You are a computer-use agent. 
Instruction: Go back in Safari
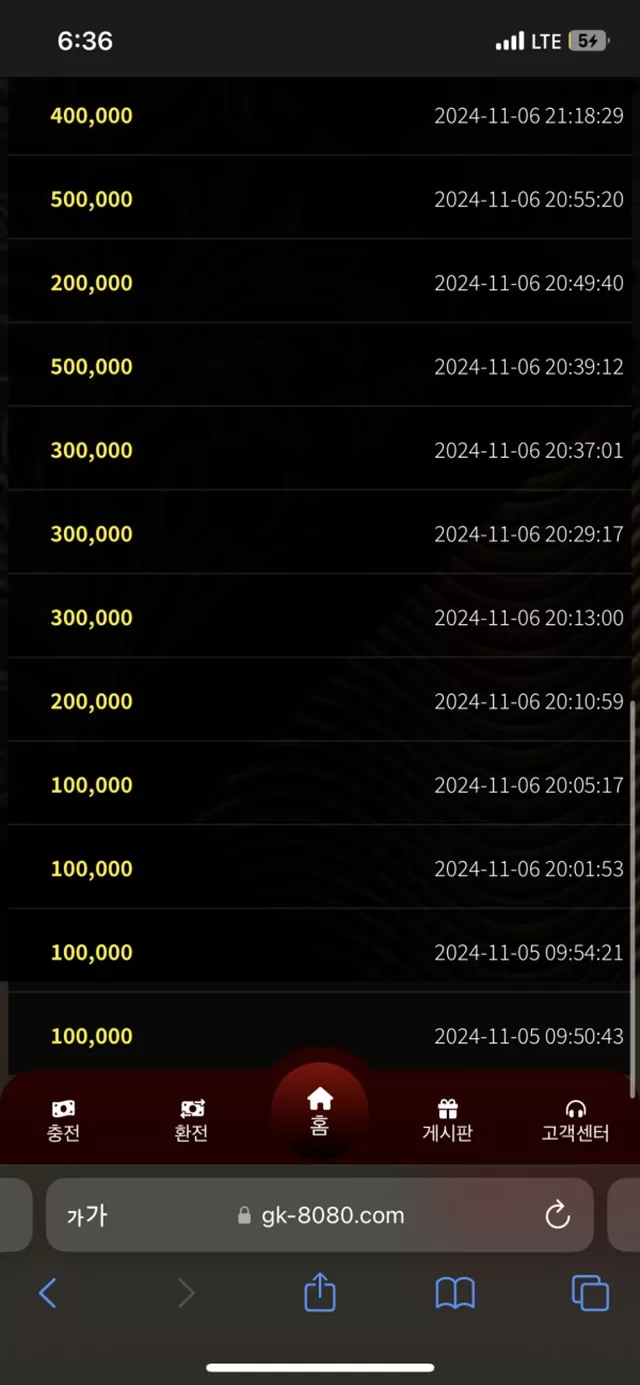point(47,1293)
